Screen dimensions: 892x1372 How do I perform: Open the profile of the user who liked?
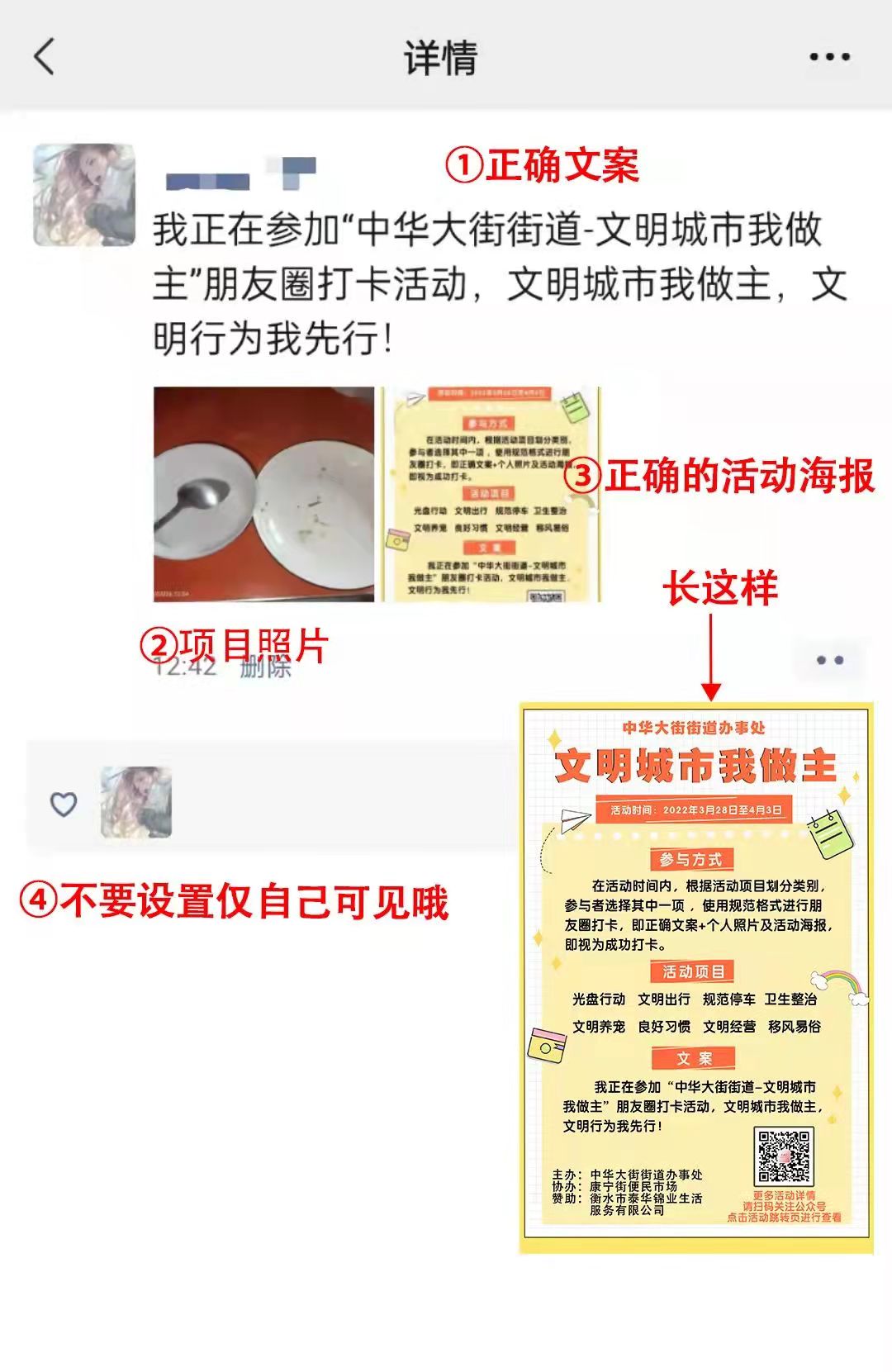(136, 801)
